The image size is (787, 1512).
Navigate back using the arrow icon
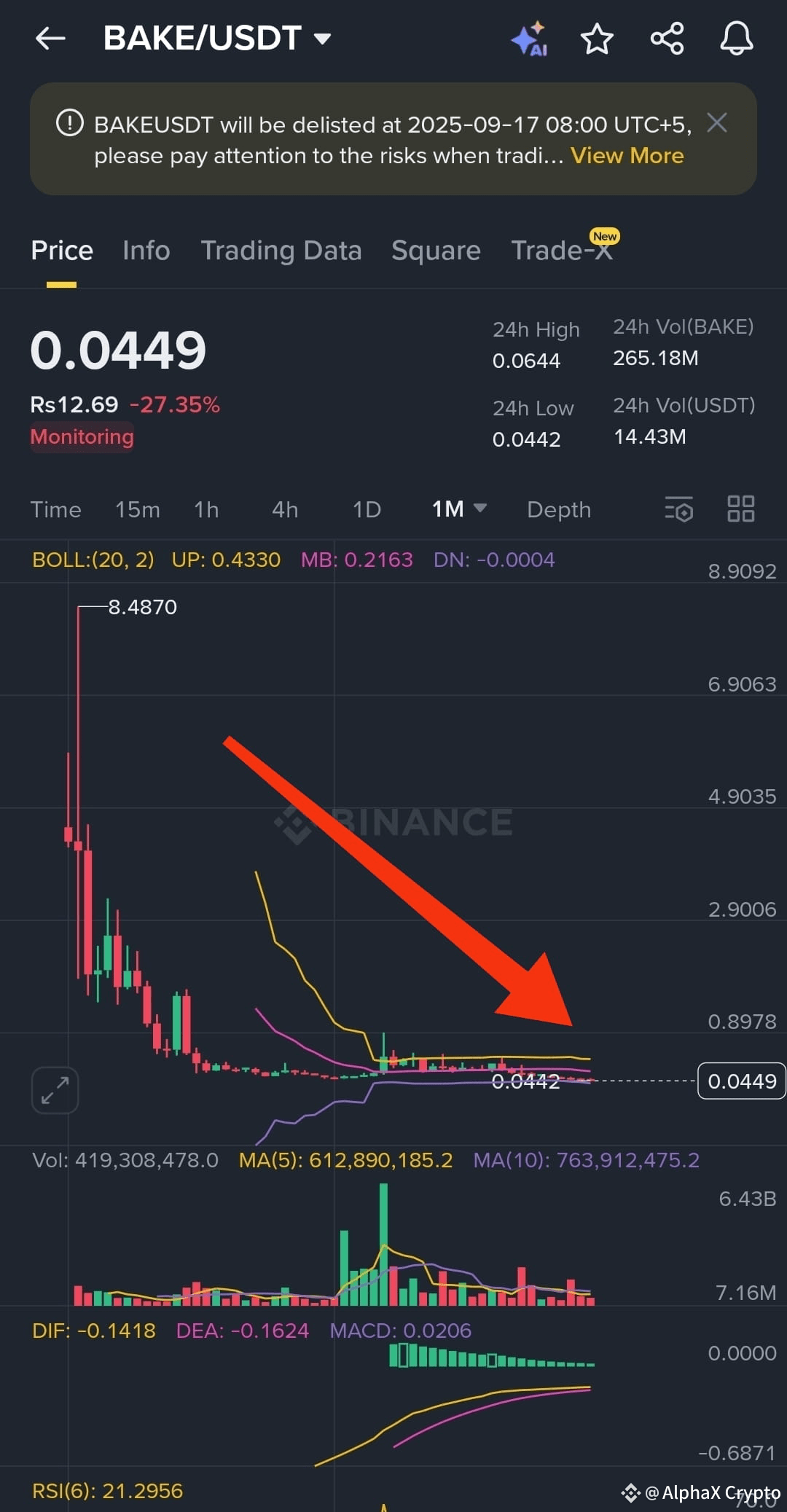pyautogui.click(x=50, y=39)
